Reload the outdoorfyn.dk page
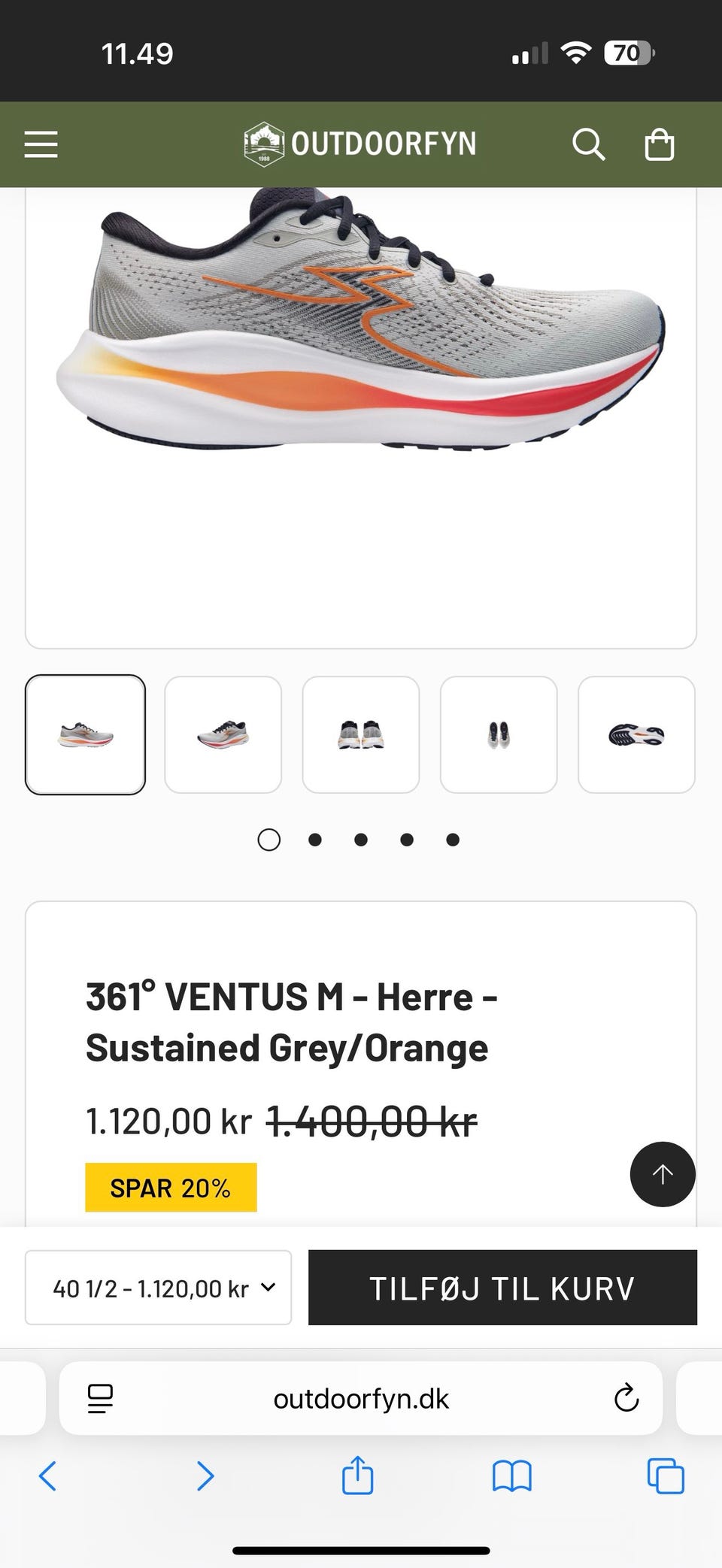 coord(626,1398)
